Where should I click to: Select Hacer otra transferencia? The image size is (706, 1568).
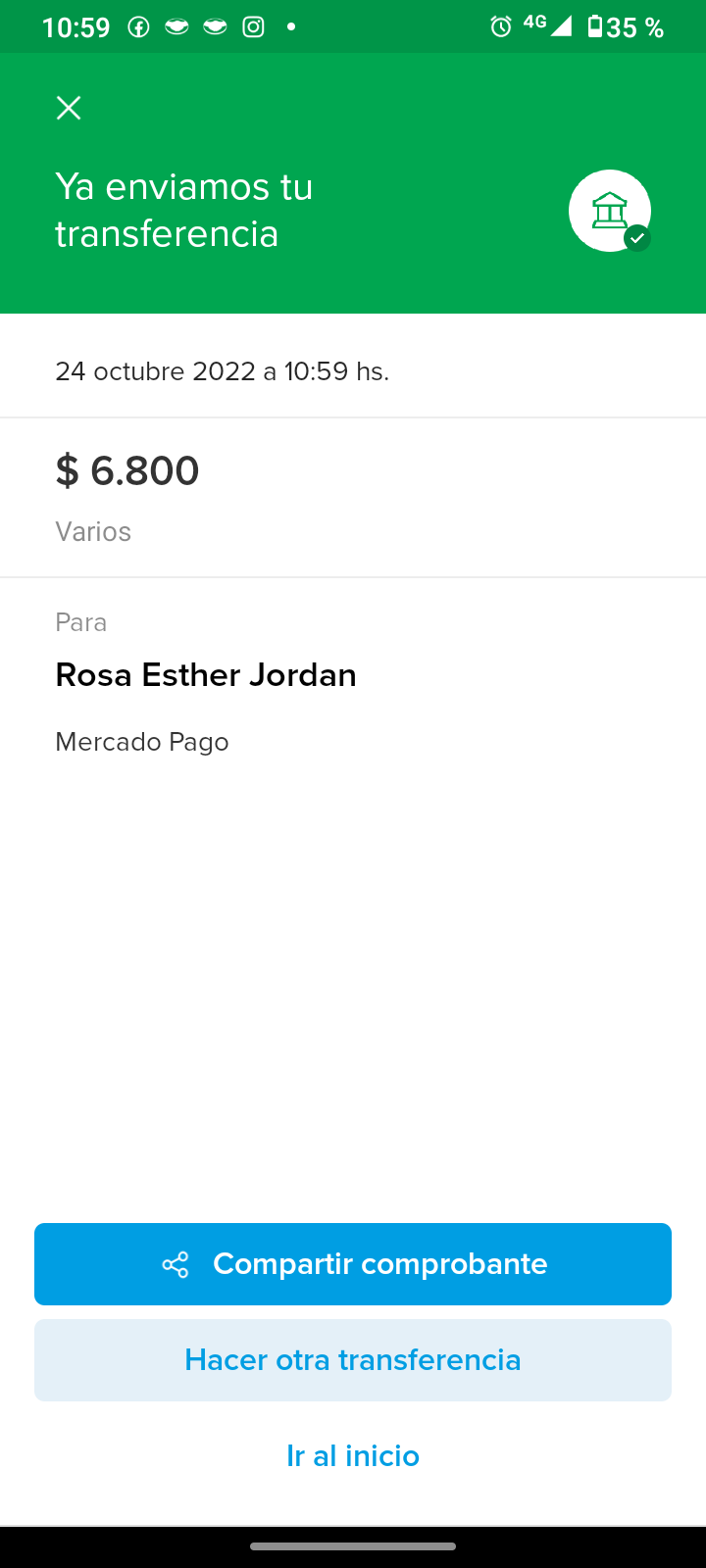pos(353,1360)
